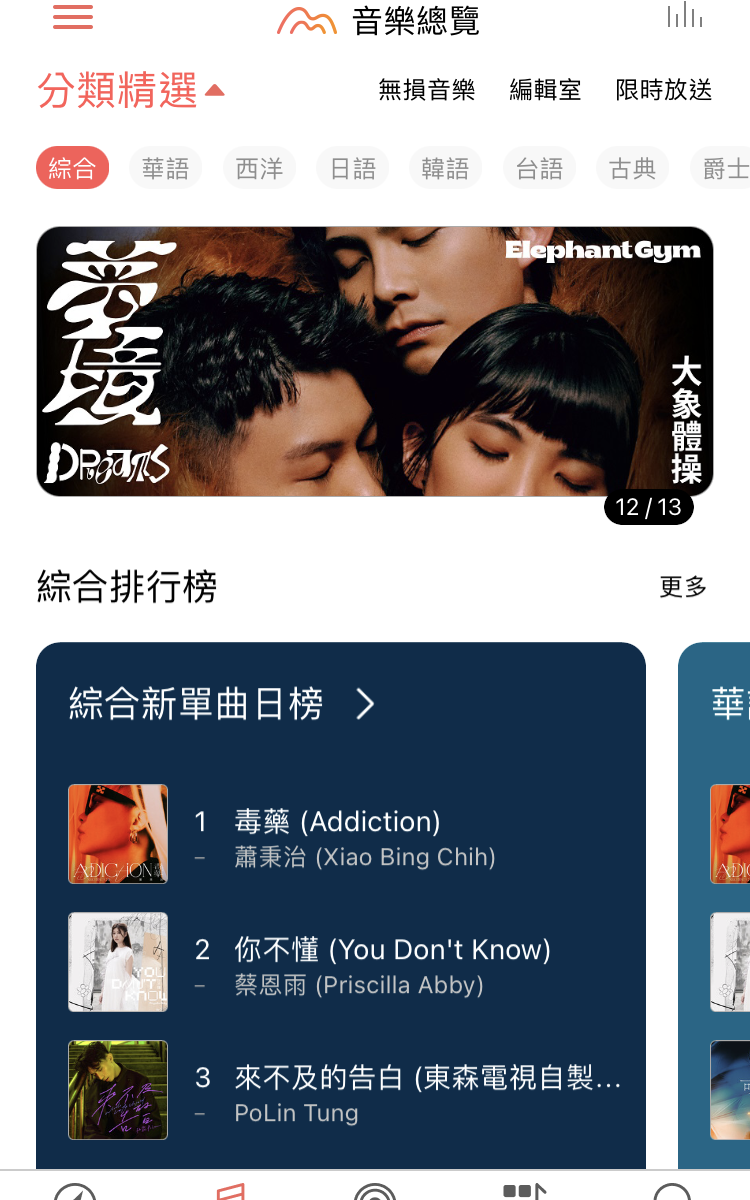
Task: Open the 限時放送 tab
Action: [x=664, y=90]
